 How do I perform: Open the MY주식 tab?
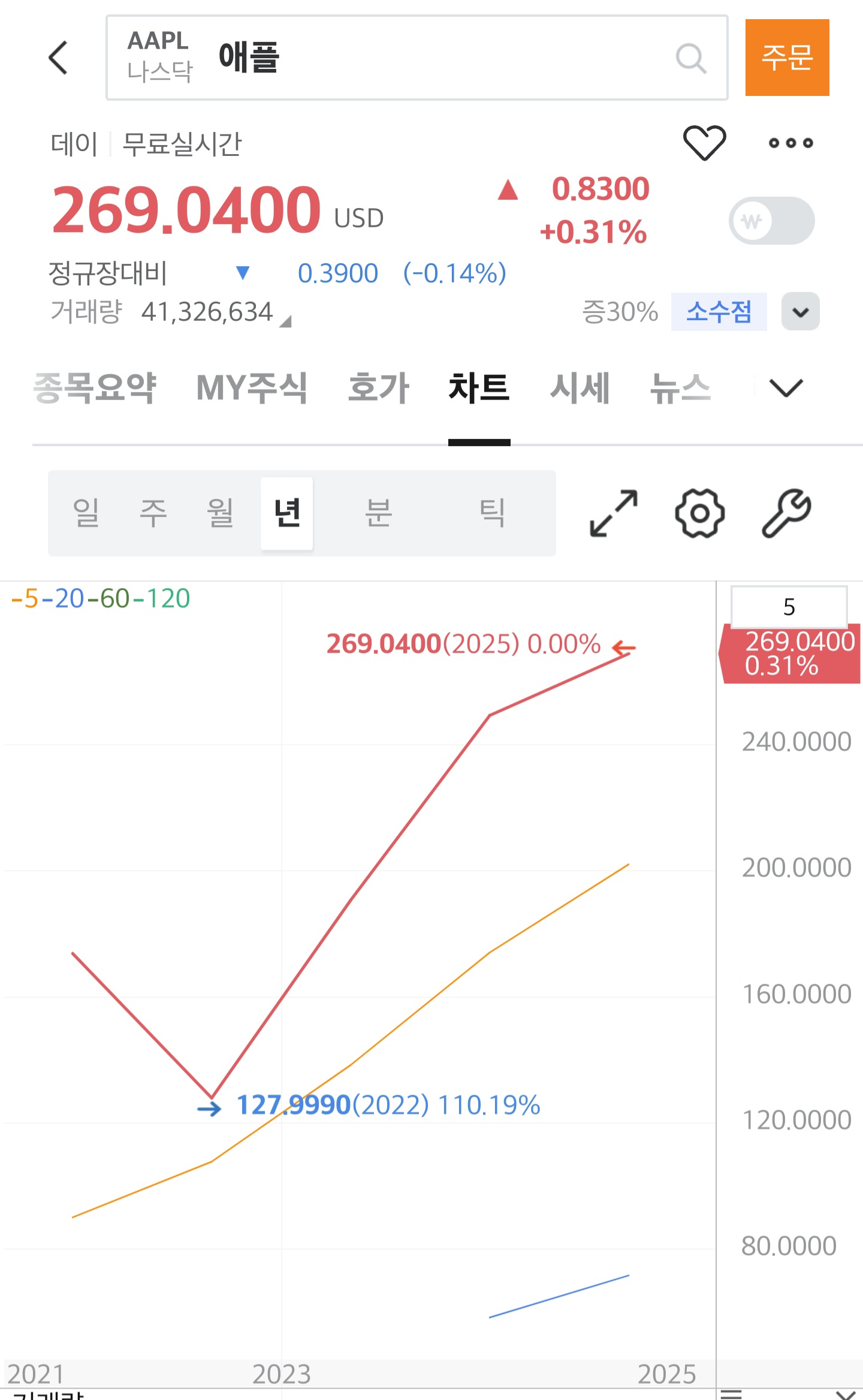pos(252,388)
